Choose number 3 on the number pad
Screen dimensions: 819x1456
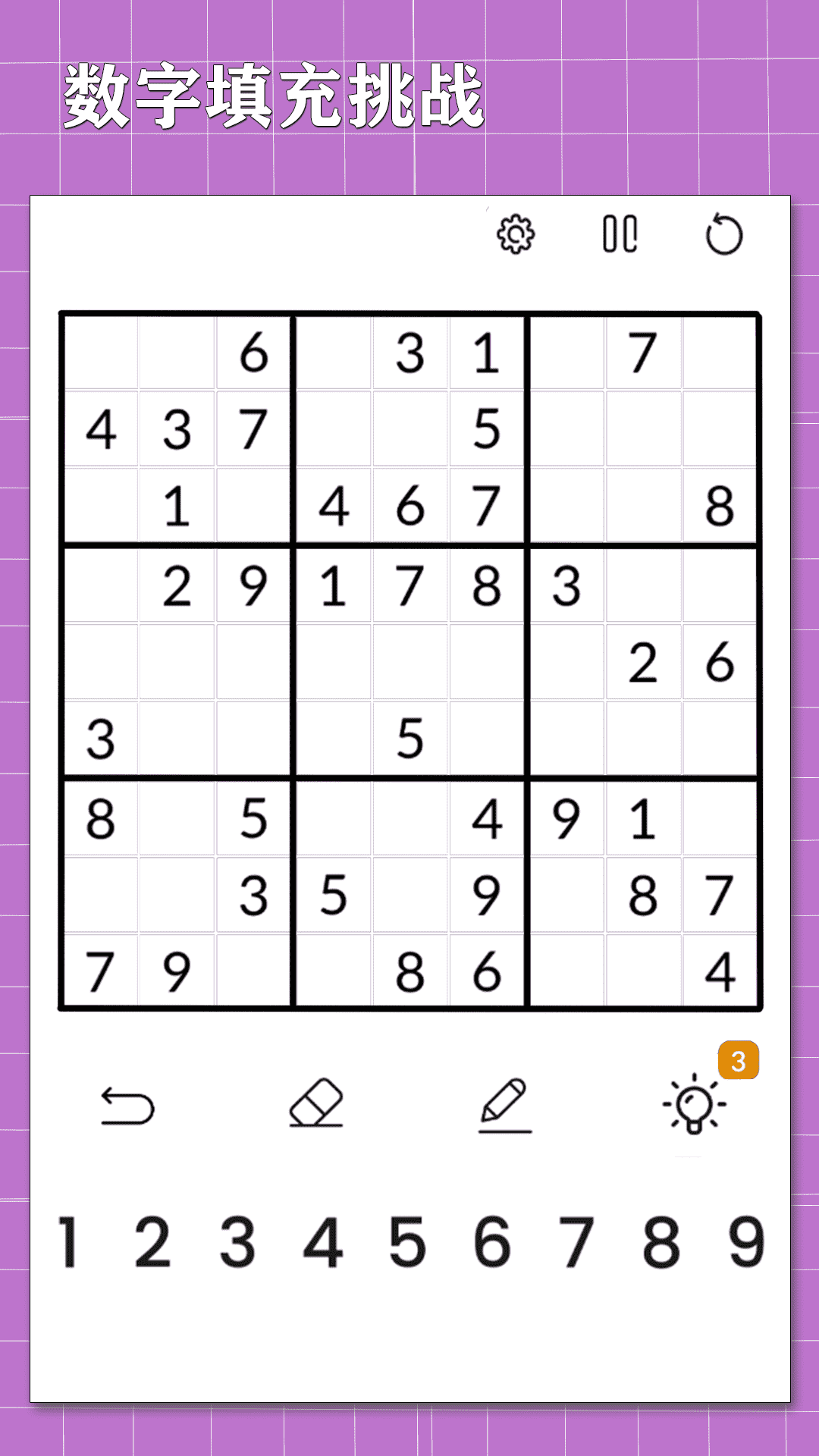point(237,1242)
